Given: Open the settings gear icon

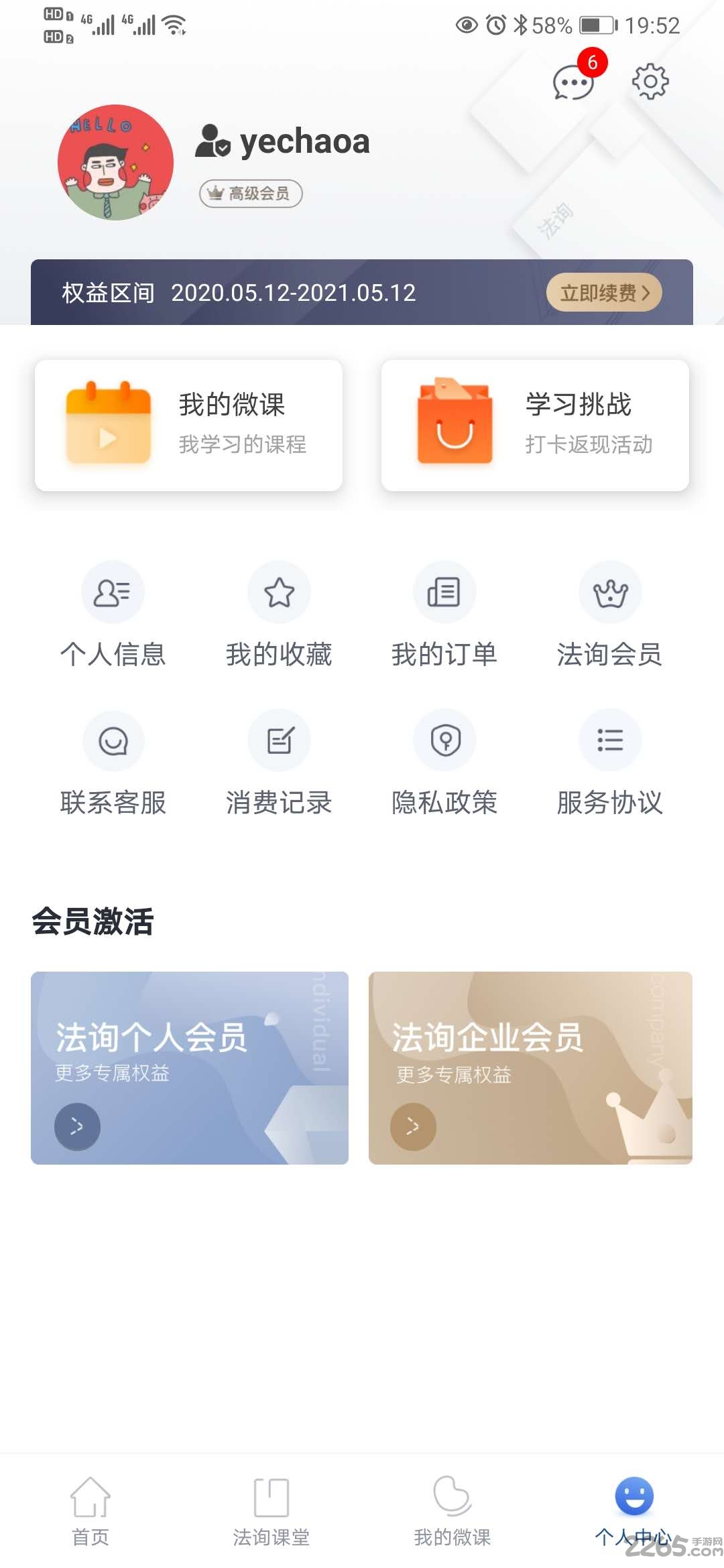Looking at the screenshot, I should [649, 80].
